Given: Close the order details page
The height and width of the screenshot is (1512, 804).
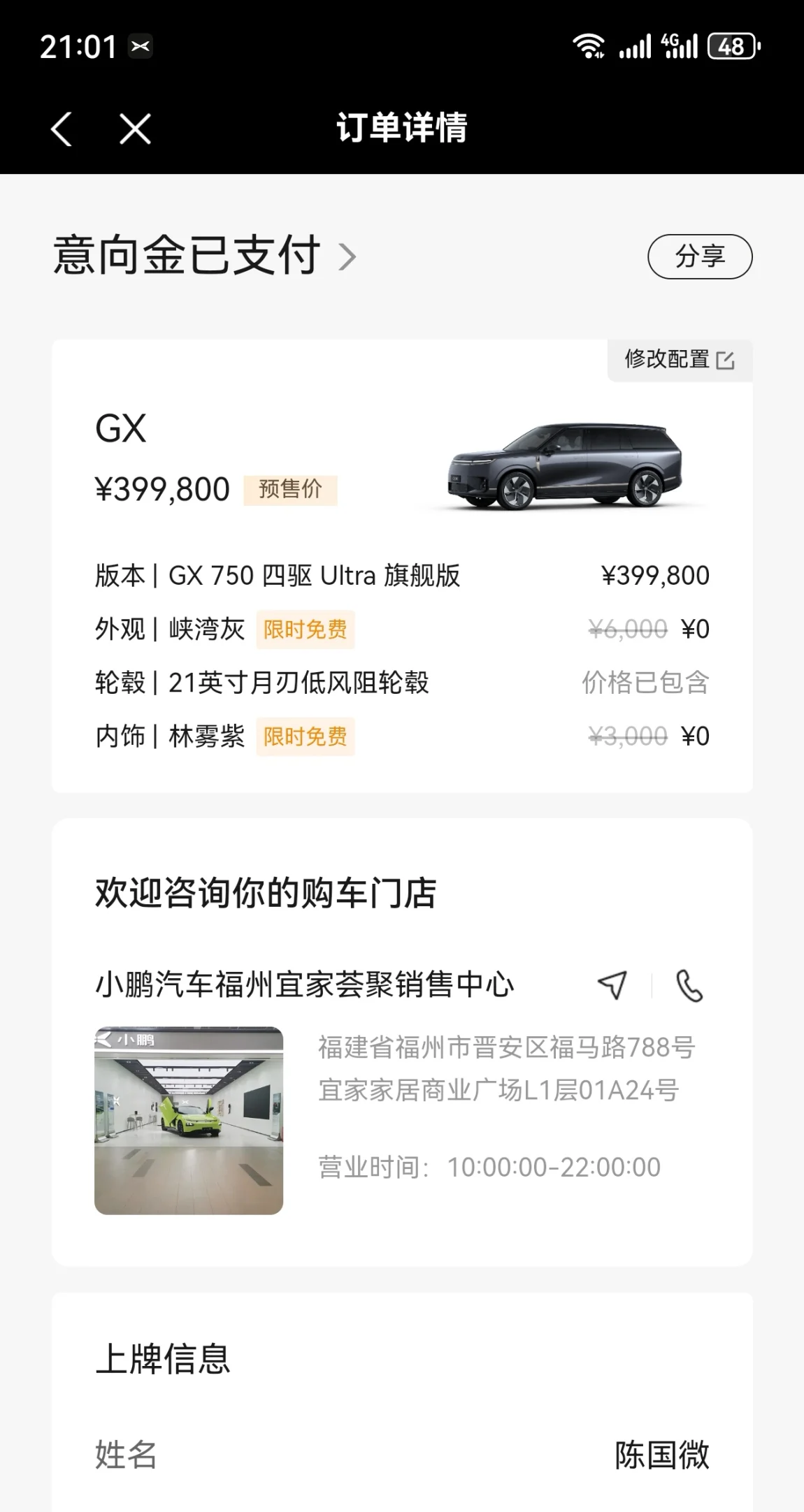Looking at the screenshot, I should coord(135,129).
